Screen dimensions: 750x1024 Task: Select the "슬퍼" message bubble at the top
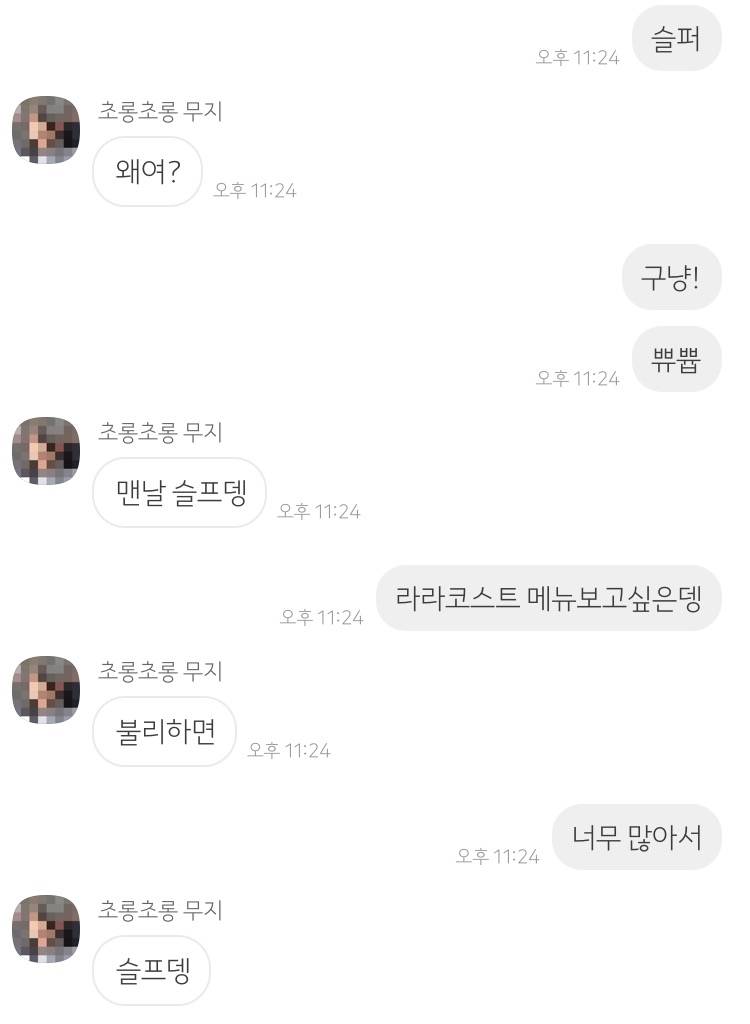tap(676, 38)
